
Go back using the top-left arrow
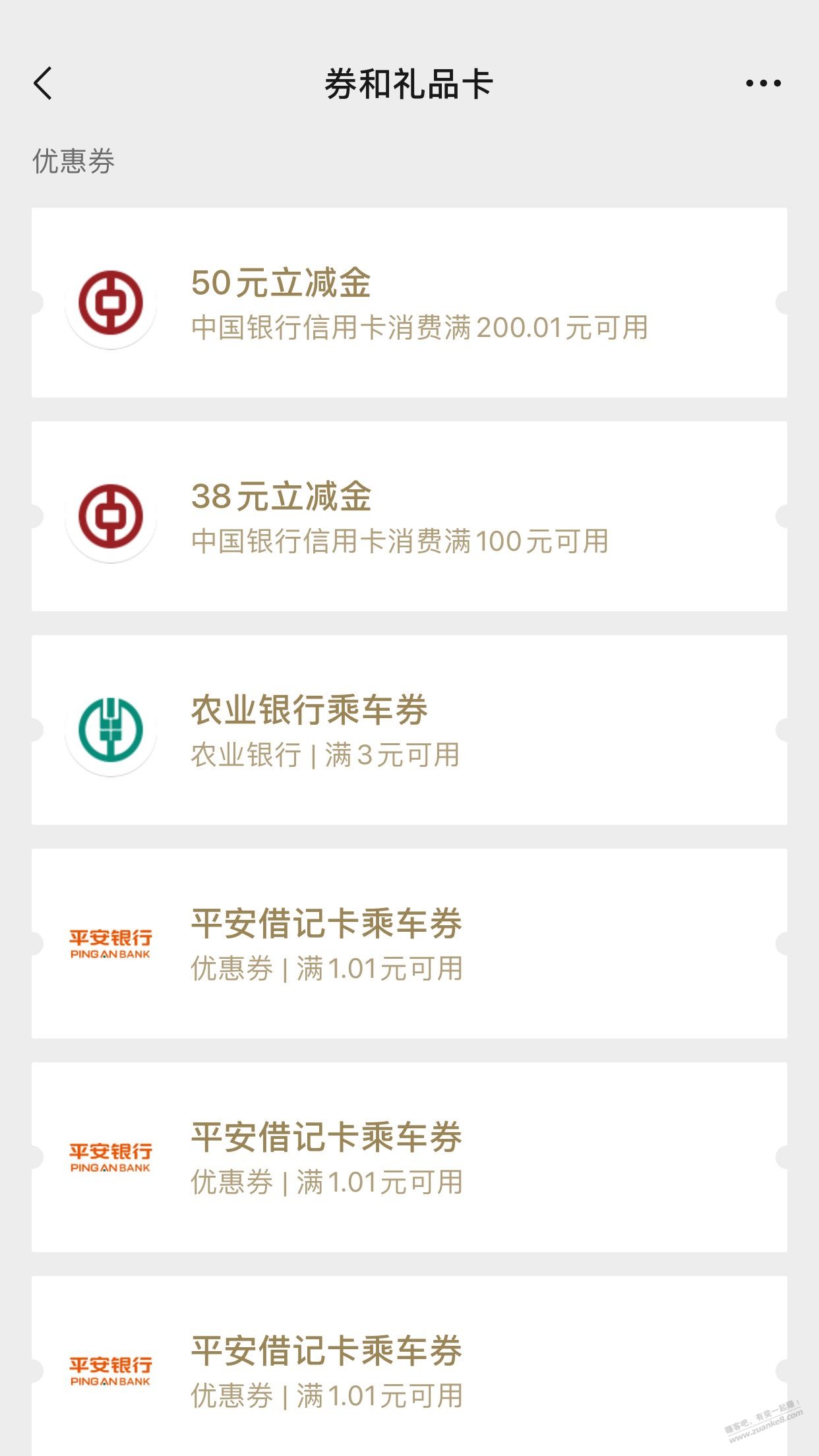click(43, 83)
